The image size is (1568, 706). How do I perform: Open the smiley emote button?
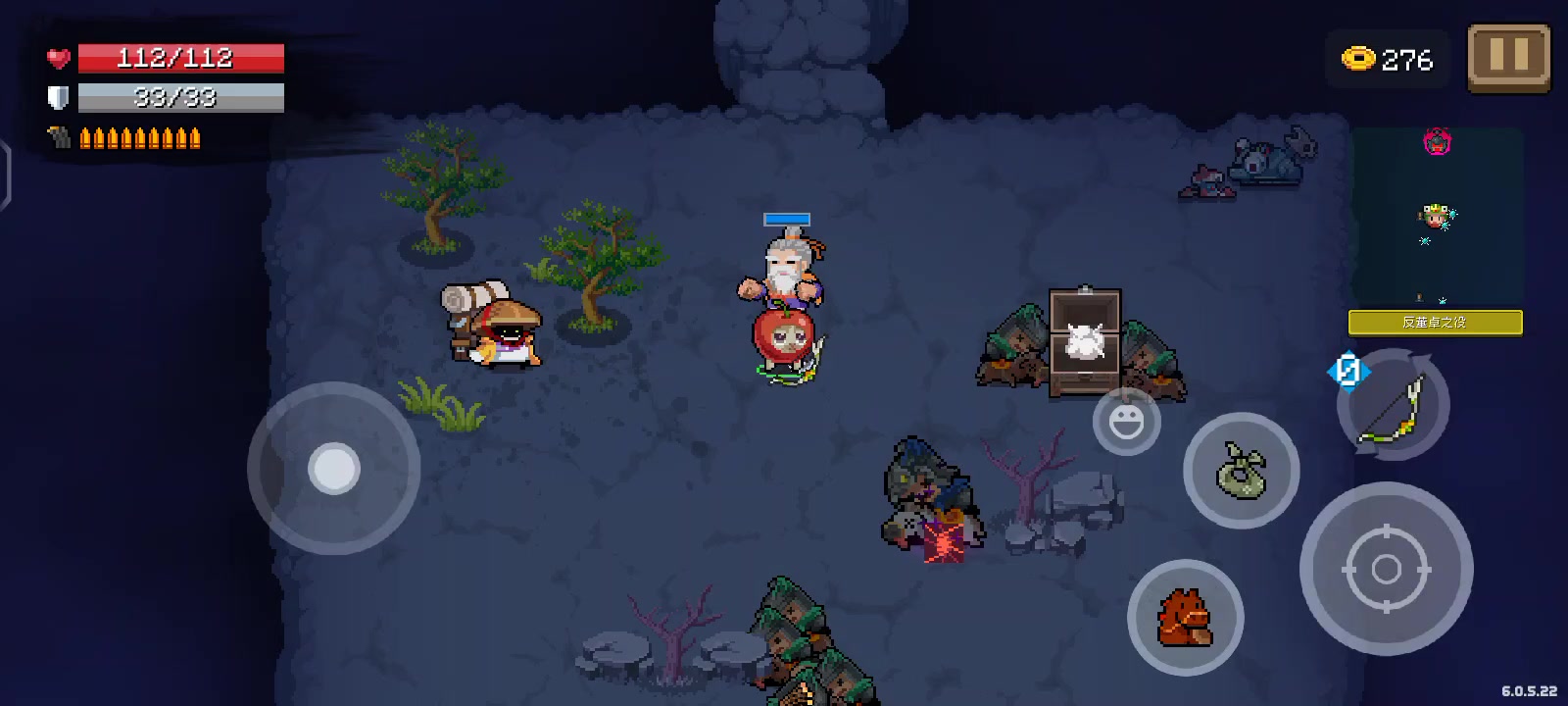[1126, 422]
